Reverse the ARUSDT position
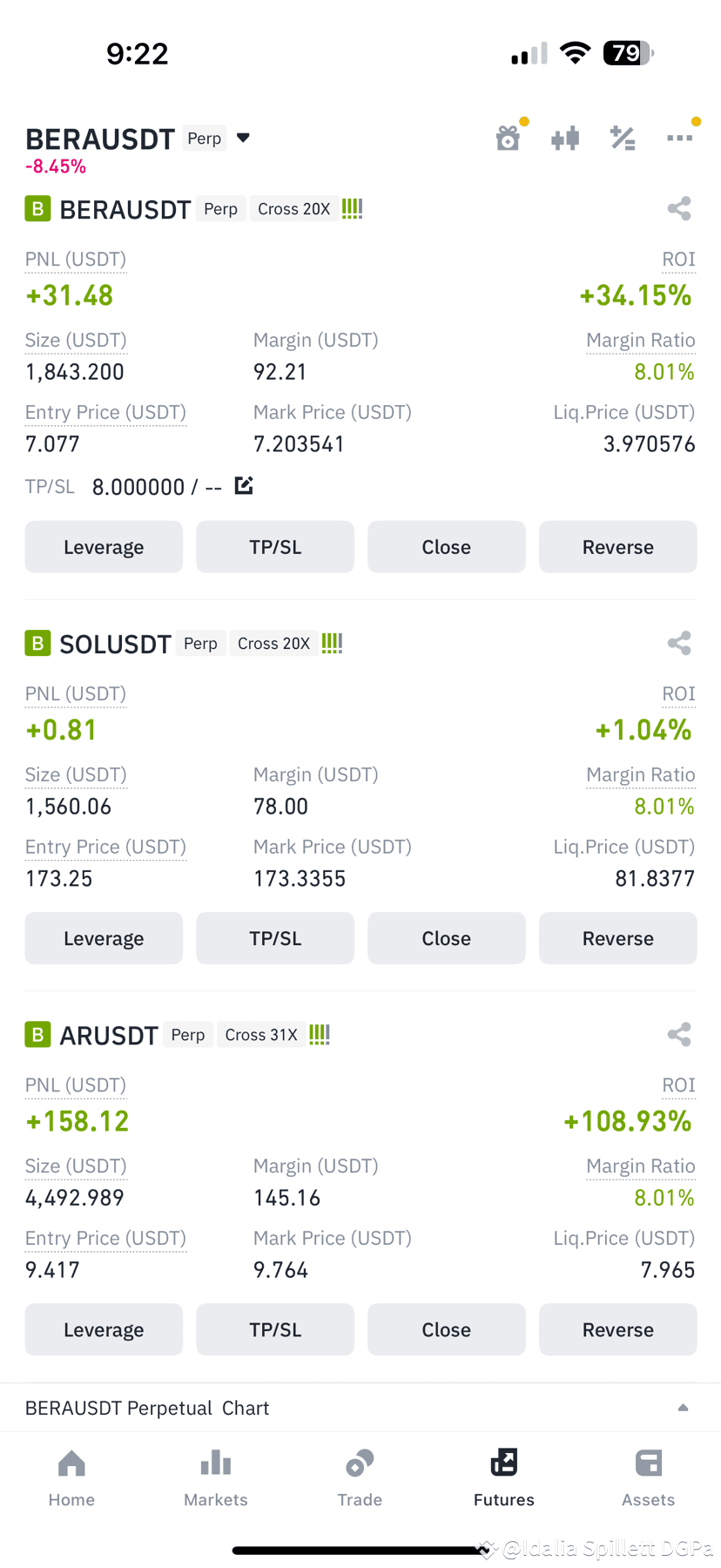The image size is (721, 1568). [x=617, y=1329]
